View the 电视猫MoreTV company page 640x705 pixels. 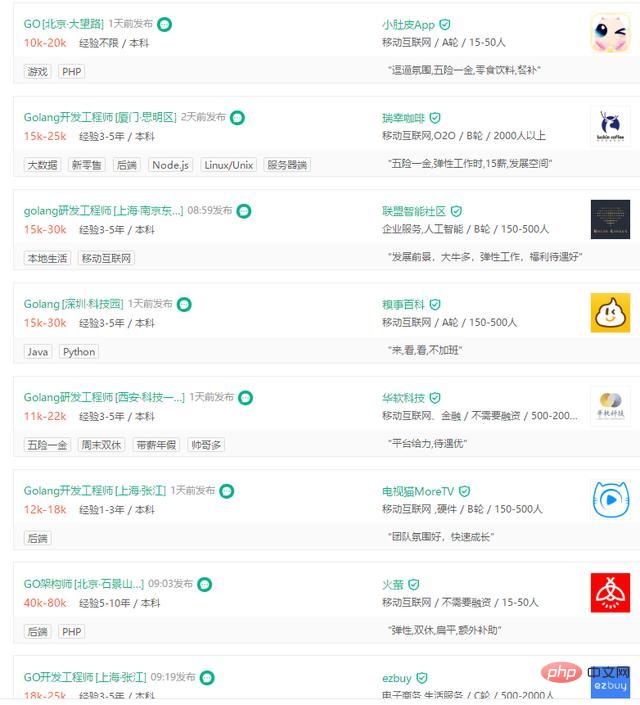[x=418, y=491]
